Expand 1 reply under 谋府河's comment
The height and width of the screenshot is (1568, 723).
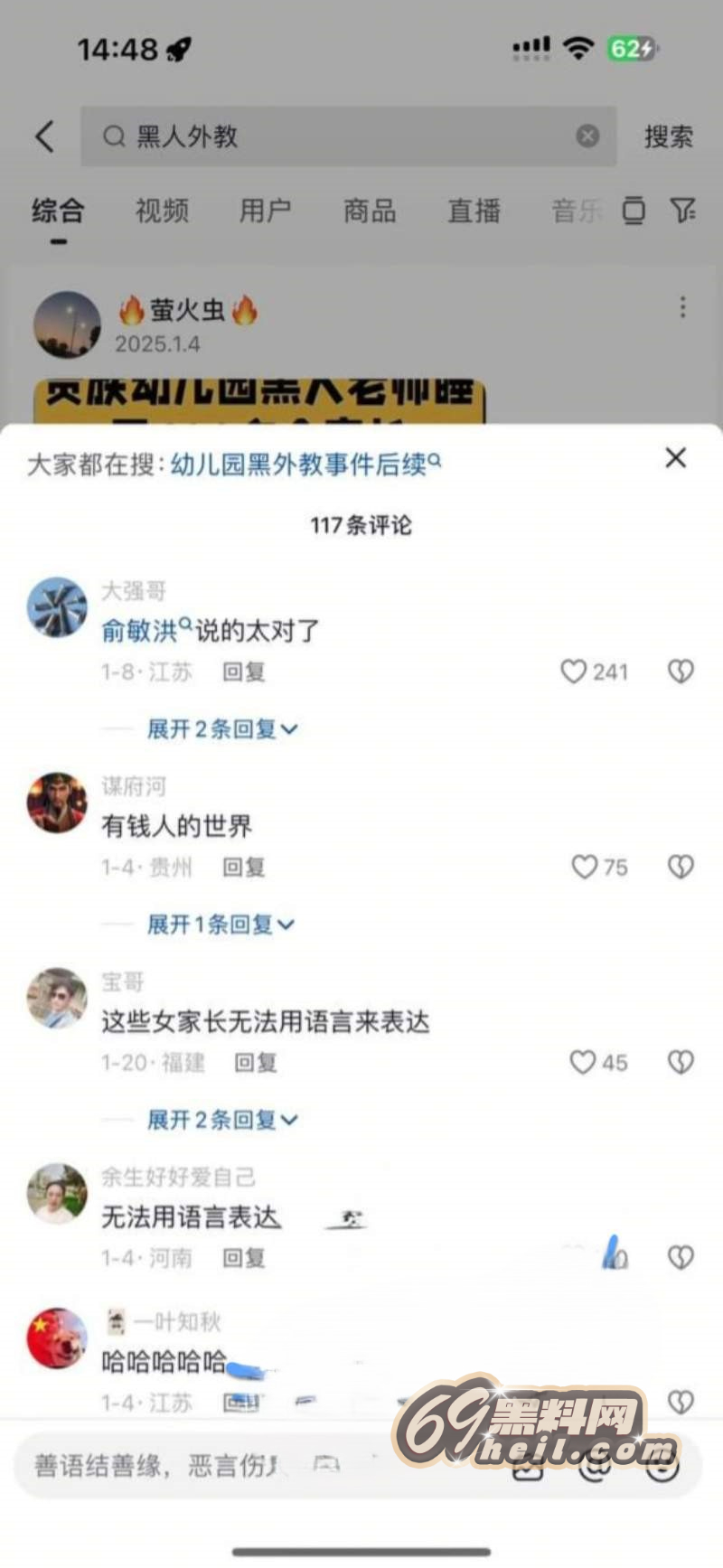[220, 924]
